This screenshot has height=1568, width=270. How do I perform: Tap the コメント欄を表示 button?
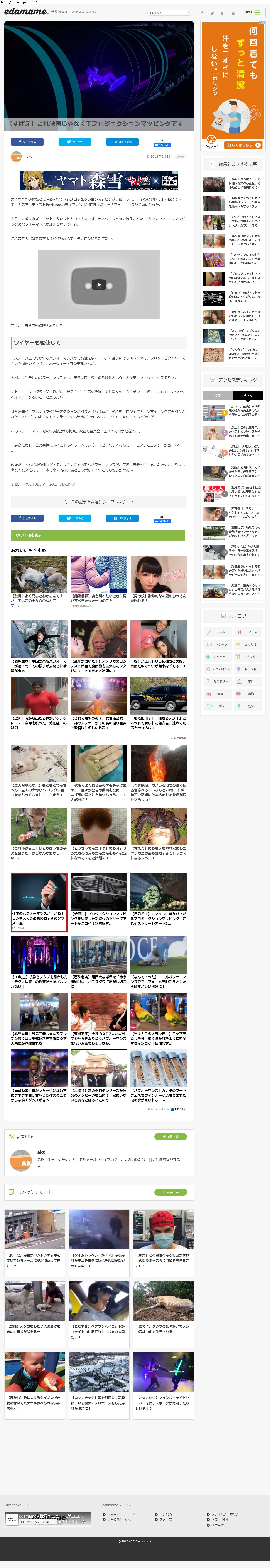click(x=98, y=535)
